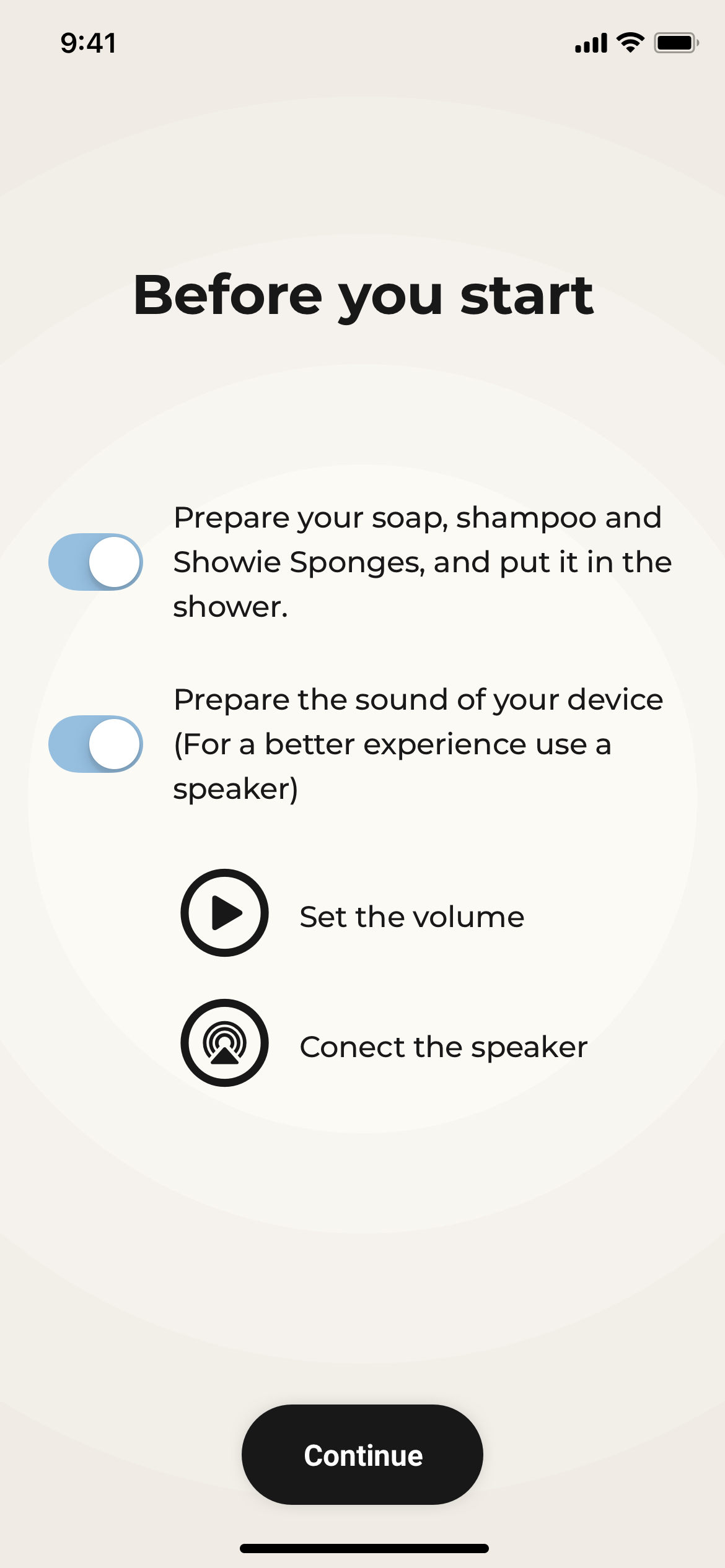Open AirPlay to connect the speaker
This screenshot has height=1568, width=725.
(224, 1043)
